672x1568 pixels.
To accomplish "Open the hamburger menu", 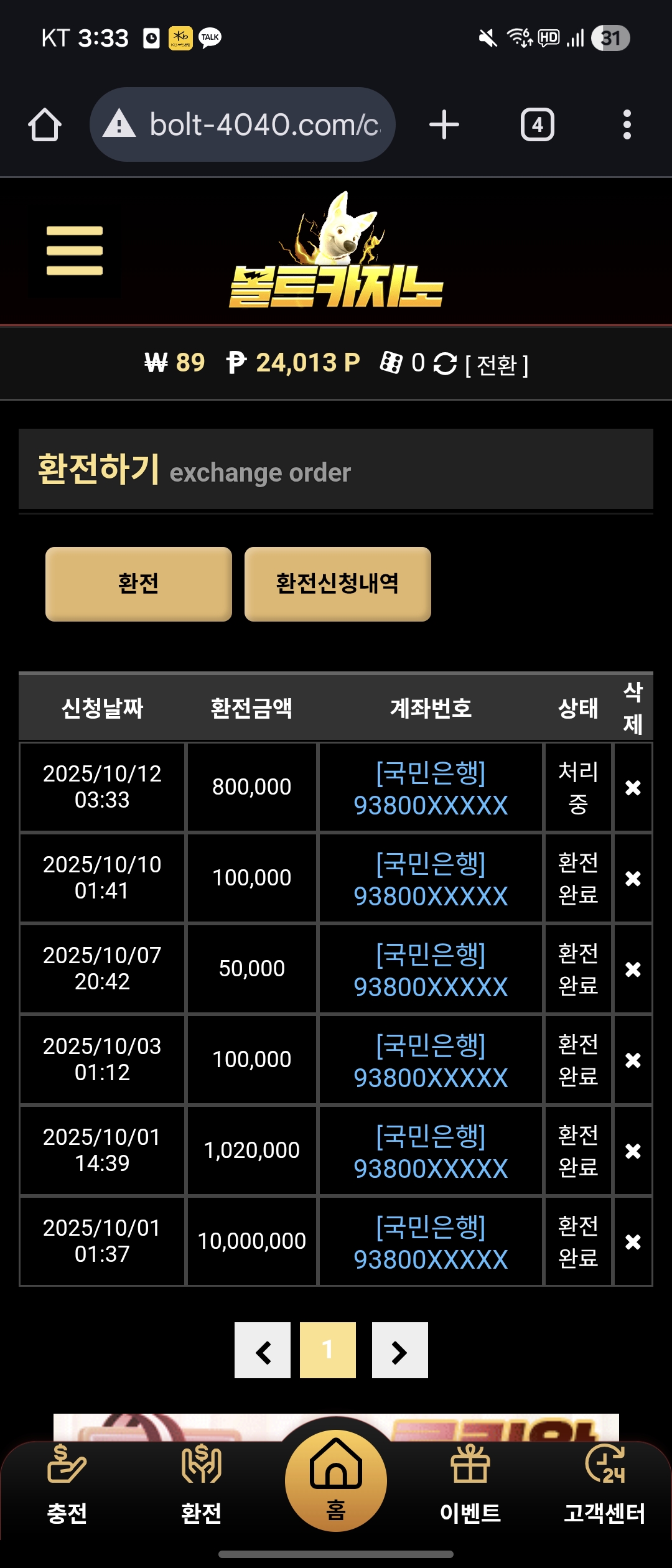I will [x=74, y=251].
